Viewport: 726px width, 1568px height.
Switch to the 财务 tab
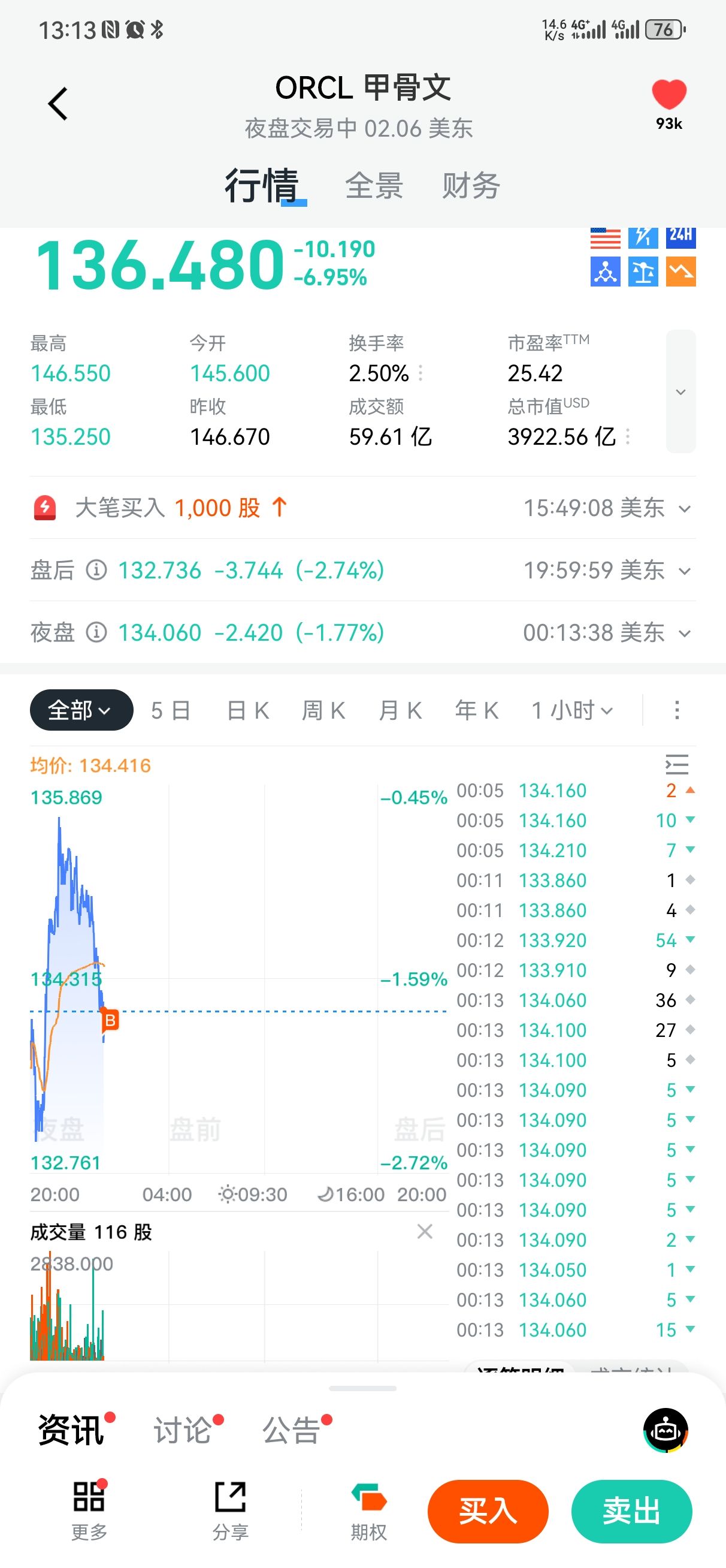[471, 186]
